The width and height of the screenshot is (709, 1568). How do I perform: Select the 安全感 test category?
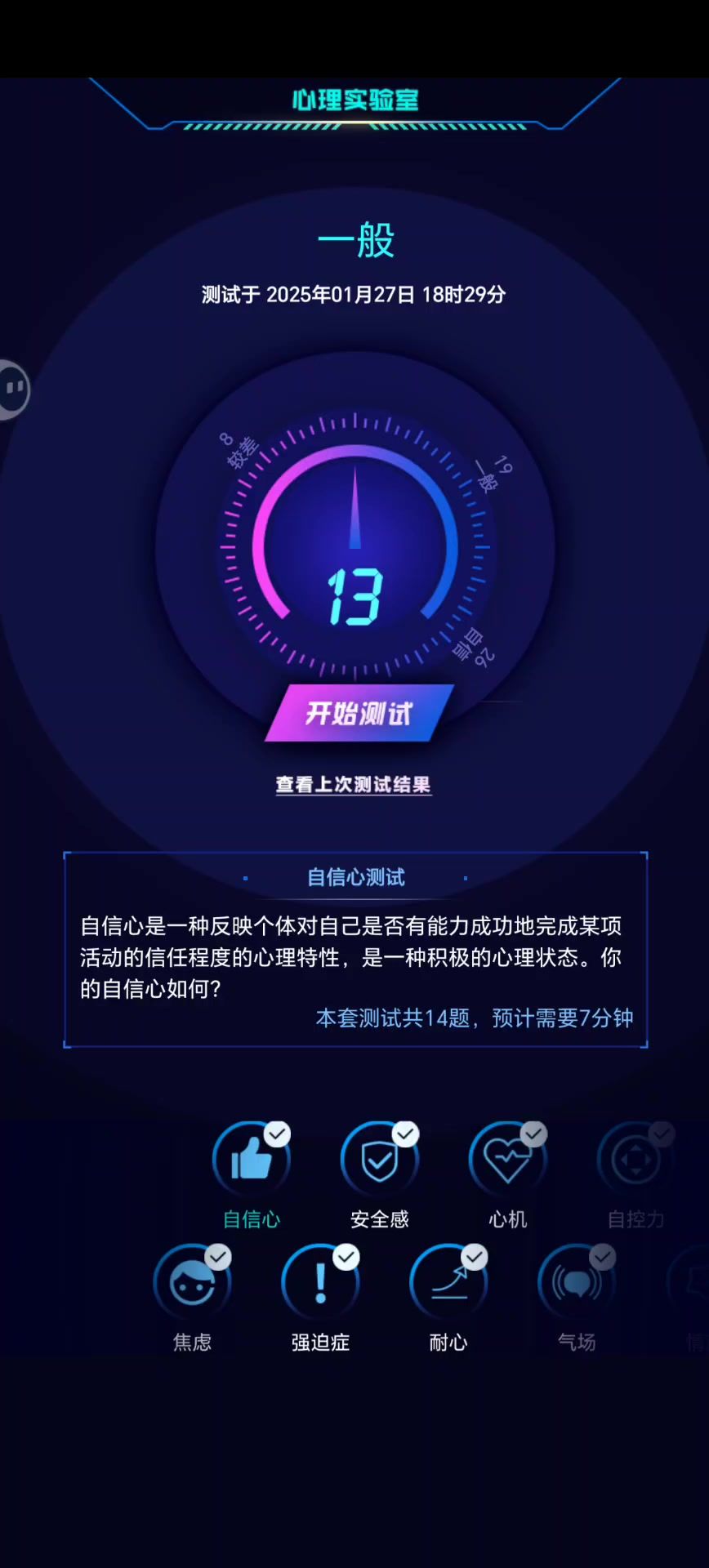[380, 1160]
